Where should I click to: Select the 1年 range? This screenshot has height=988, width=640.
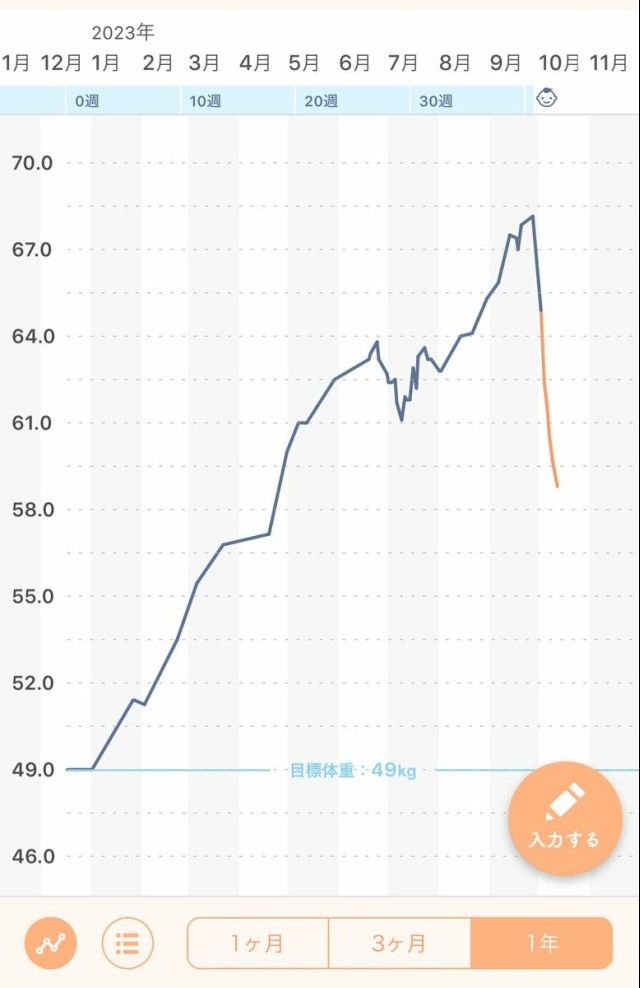(541, 943)
